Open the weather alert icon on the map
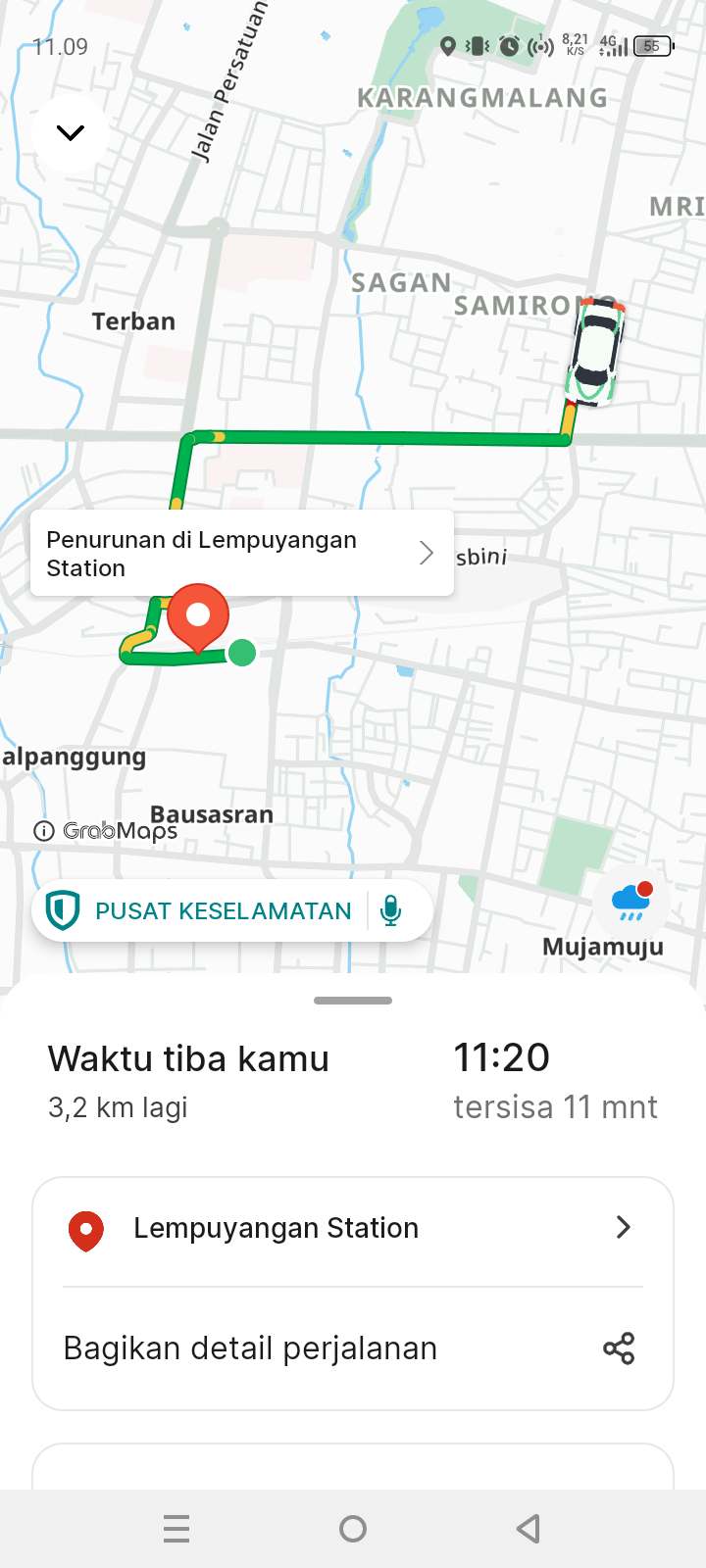706x1568 pixels. [x=631, y=902]
